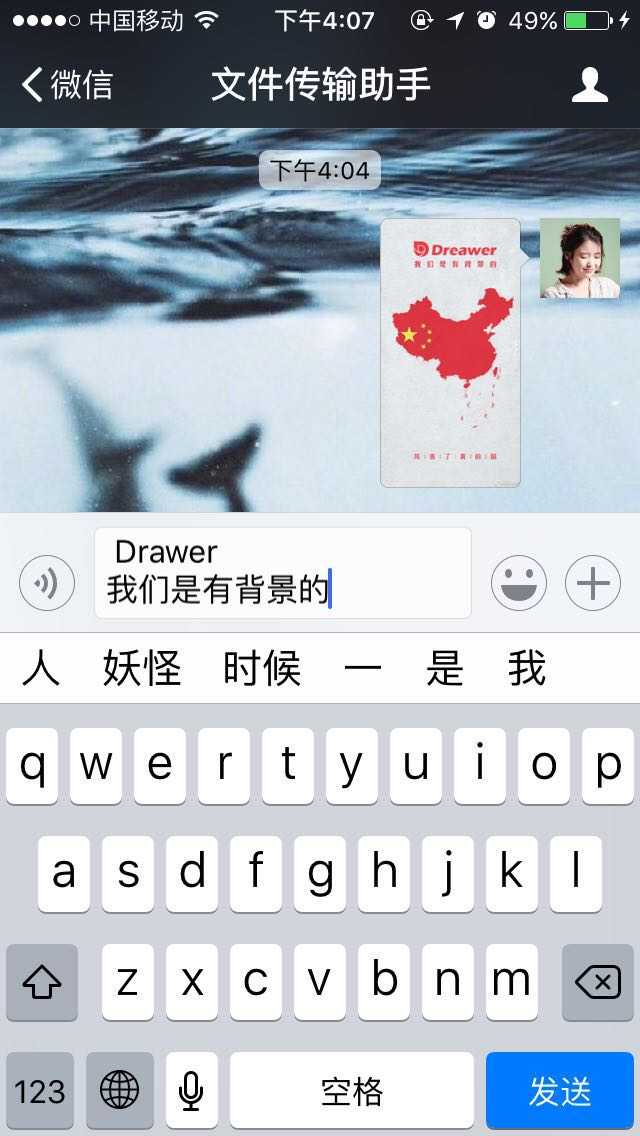The height and width of the screenshot is (1136, 640).
Task: Hit the keyboard backspace key
Action: (x=598, y=983)
